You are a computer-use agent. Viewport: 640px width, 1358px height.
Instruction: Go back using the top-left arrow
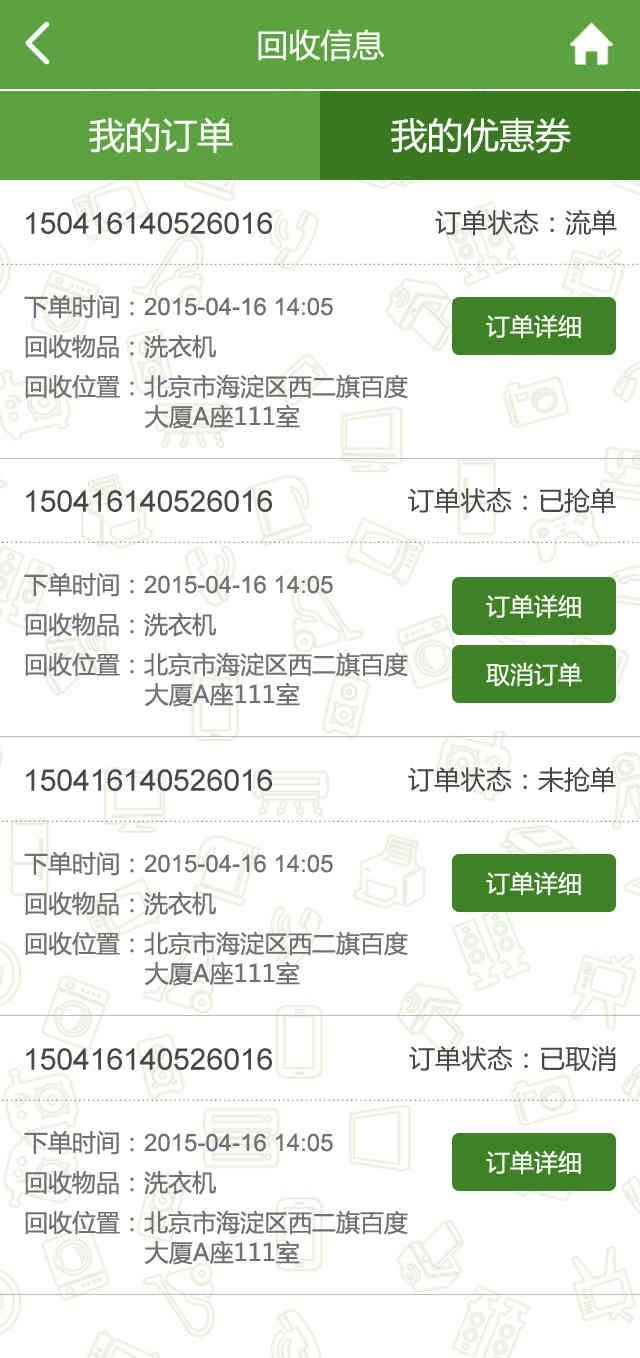(37, 45)
